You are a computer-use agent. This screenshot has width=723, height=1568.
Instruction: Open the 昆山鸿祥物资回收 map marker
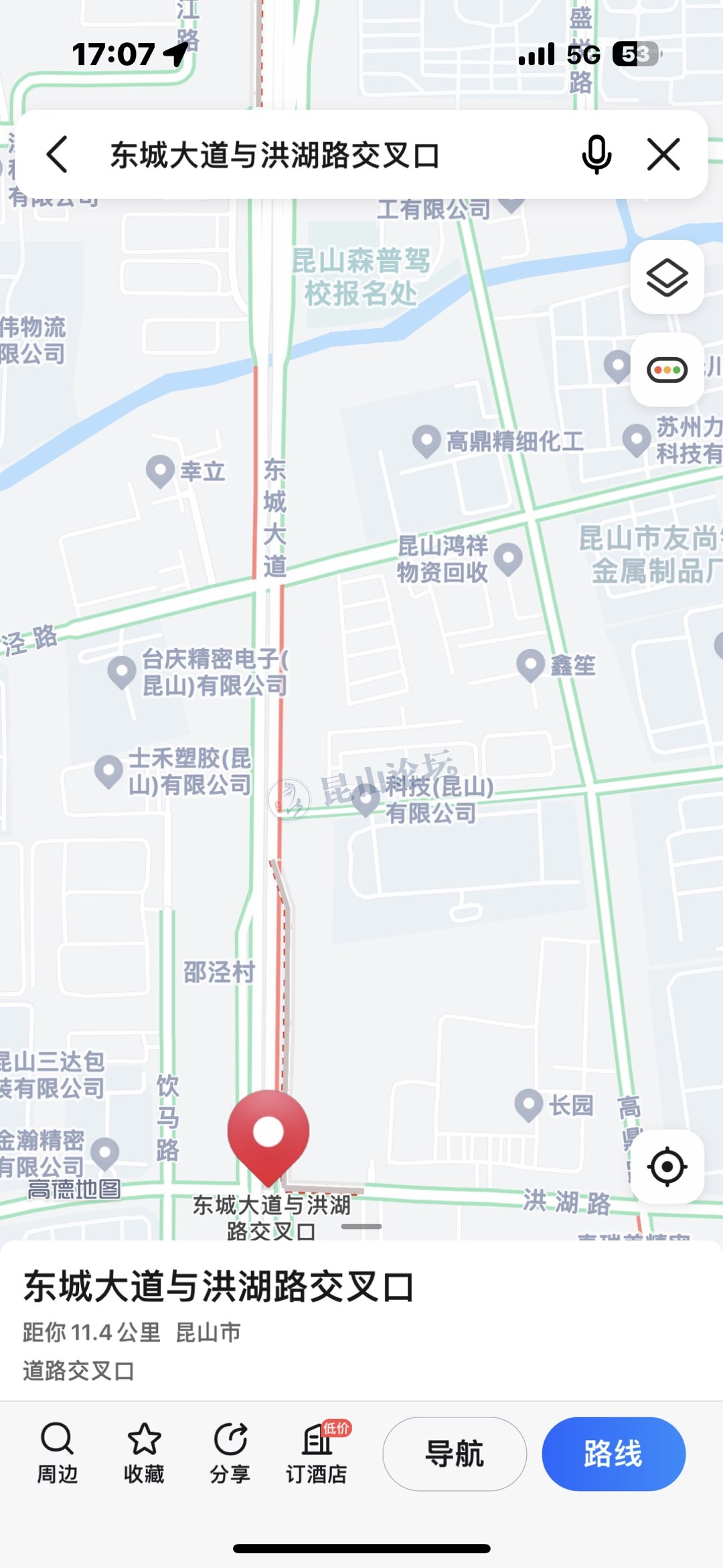coord(508,557)
